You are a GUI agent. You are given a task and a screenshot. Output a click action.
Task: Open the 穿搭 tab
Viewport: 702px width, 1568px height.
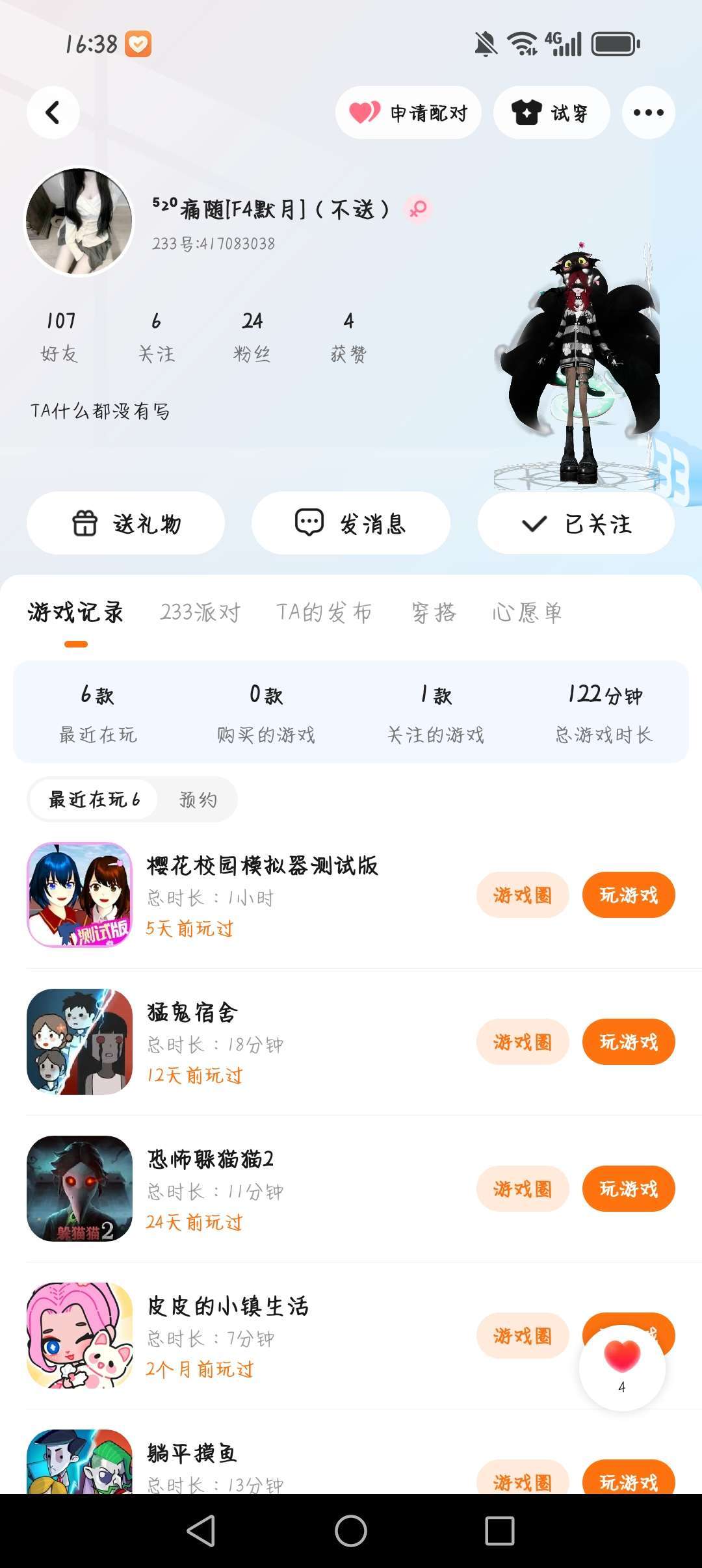(x=434, y=612)
